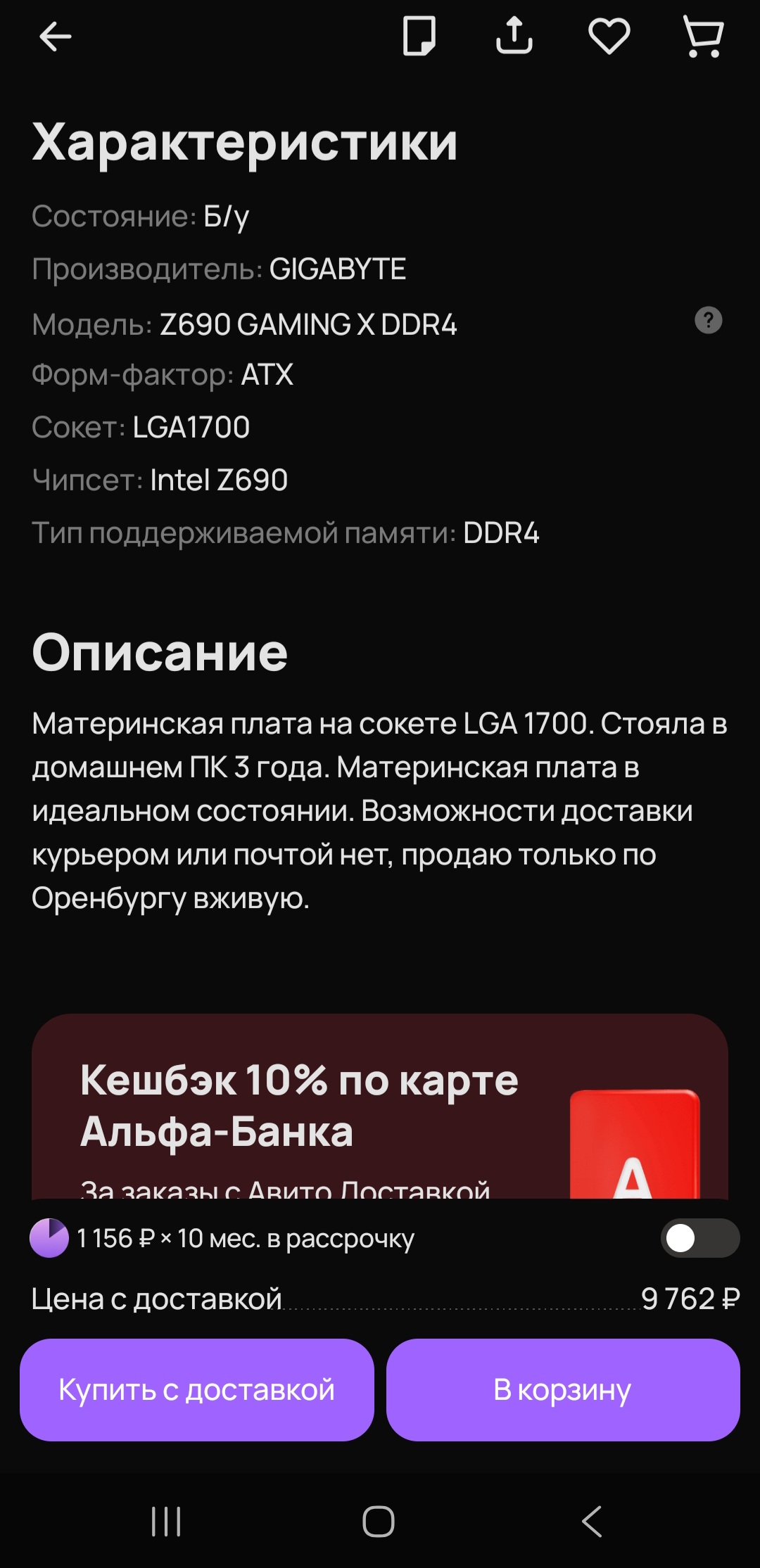Screen dimensions: 760x1568
Task: Go back using the top arrow
Action: tap(55, 37)
